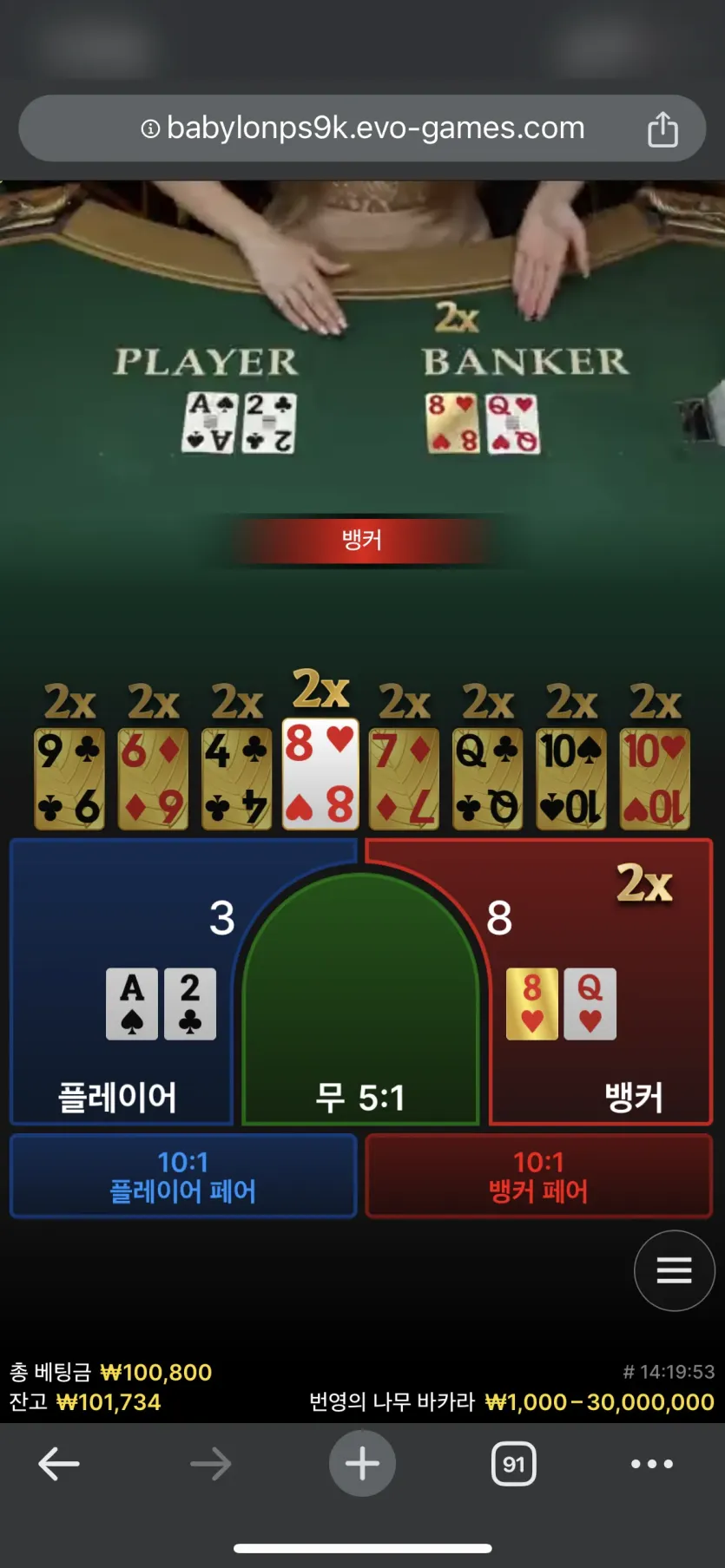Go back to the previous page
The height and width of the screenshot is (1568, 725).
(x=59, y=1464)
